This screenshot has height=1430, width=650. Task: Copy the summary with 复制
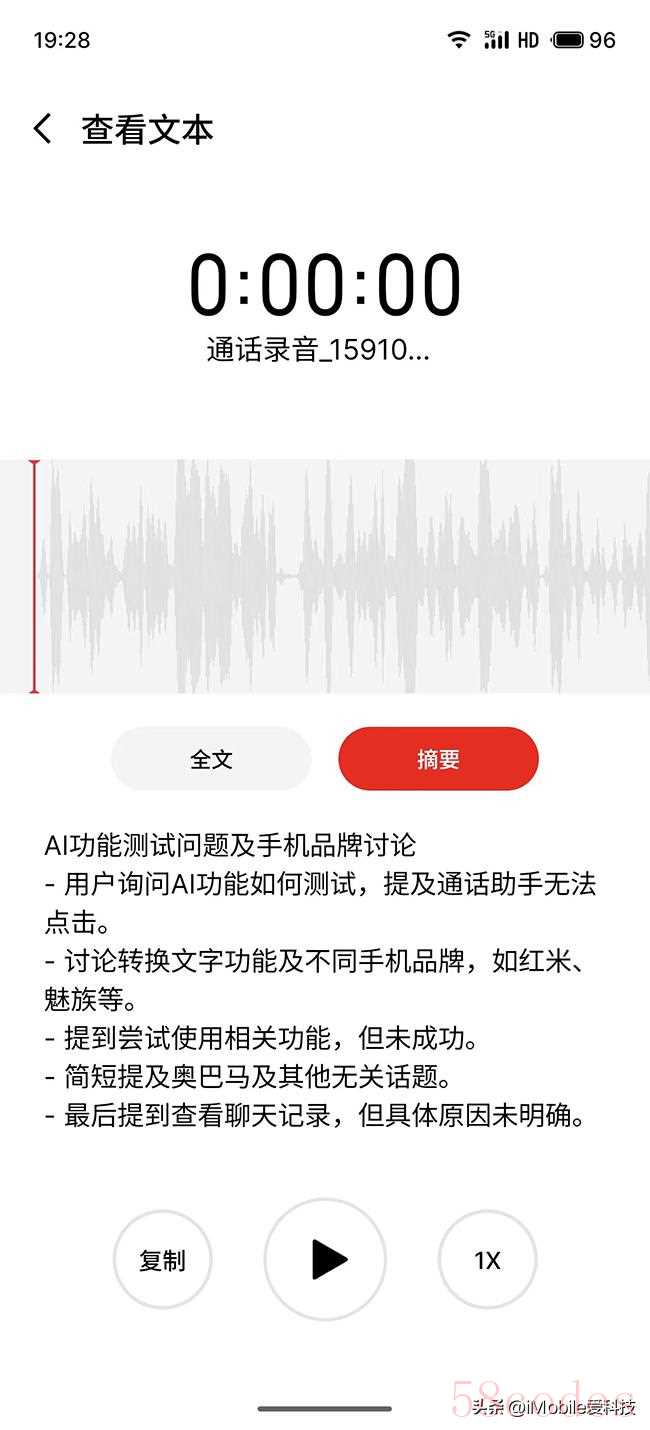coord(162,1260)
